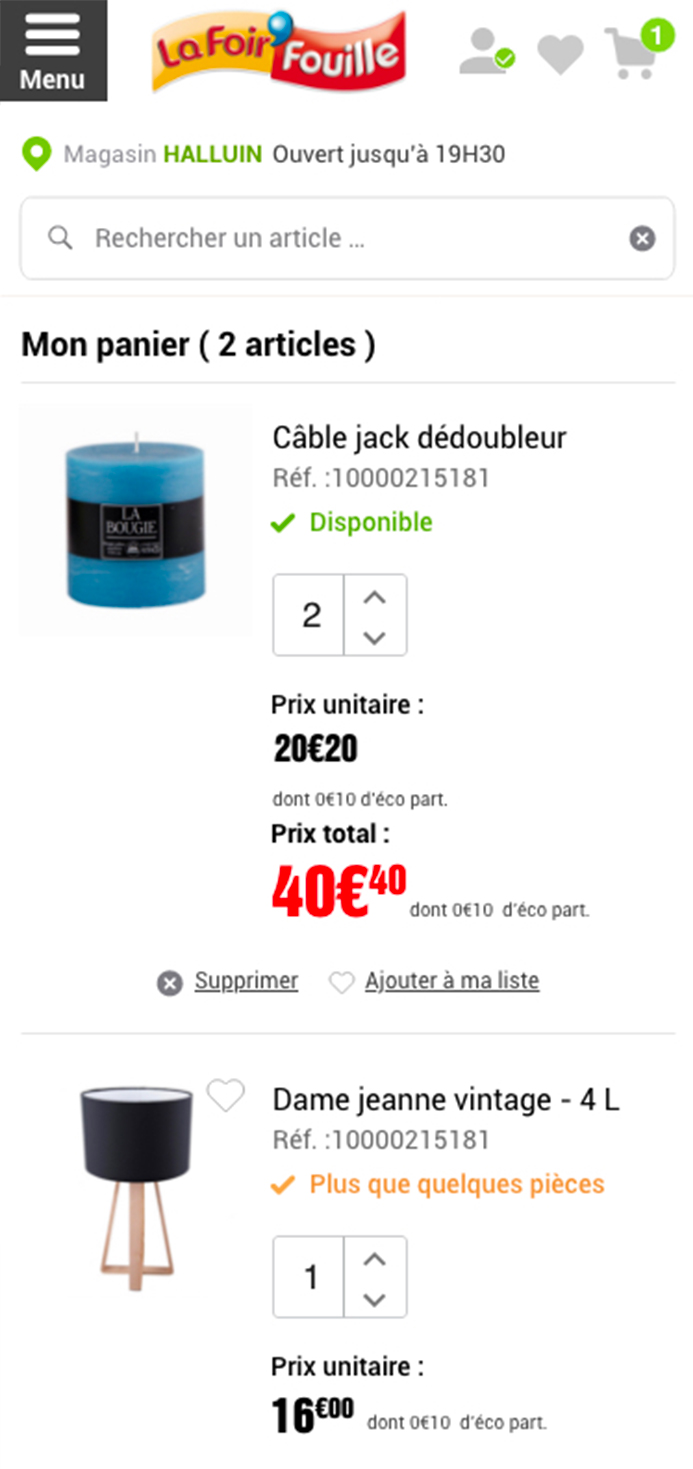Decrease quantity of Dame jeanne vintage
Viewport: 693px width, 1469px height.
tap(374, 1299)
